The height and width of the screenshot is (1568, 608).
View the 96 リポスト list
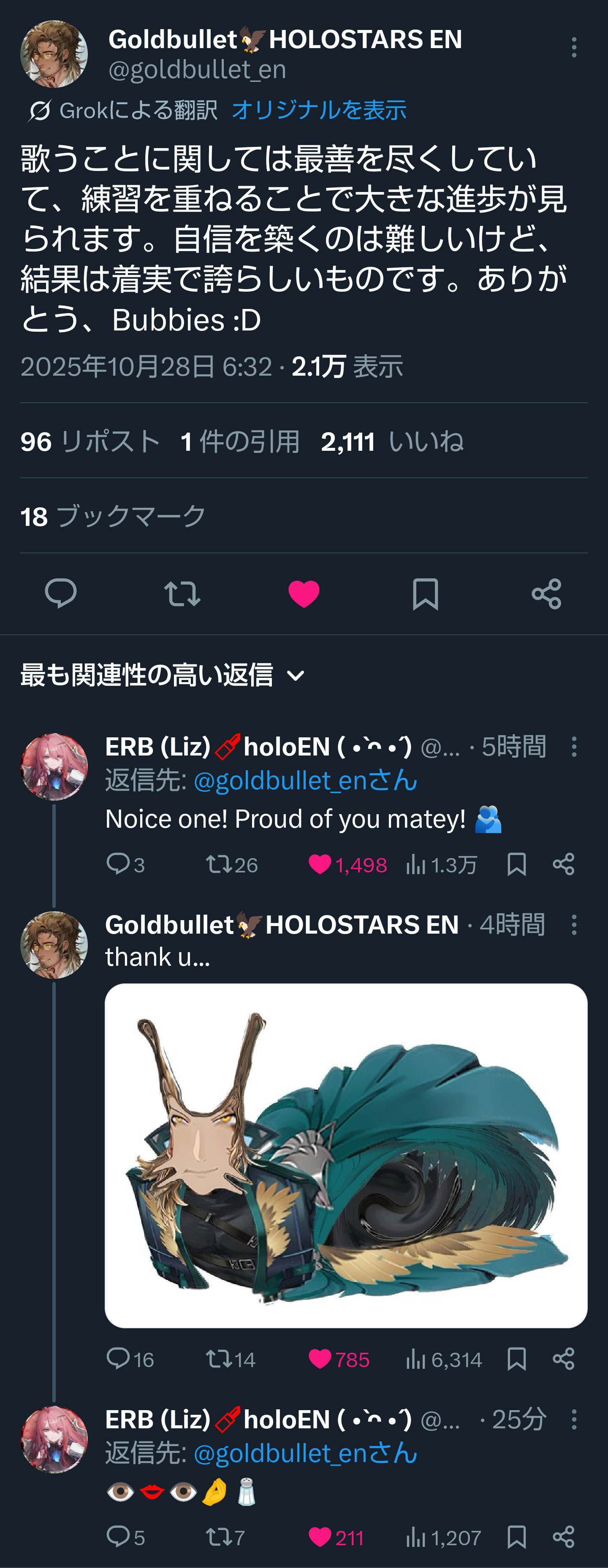(90, 441)
